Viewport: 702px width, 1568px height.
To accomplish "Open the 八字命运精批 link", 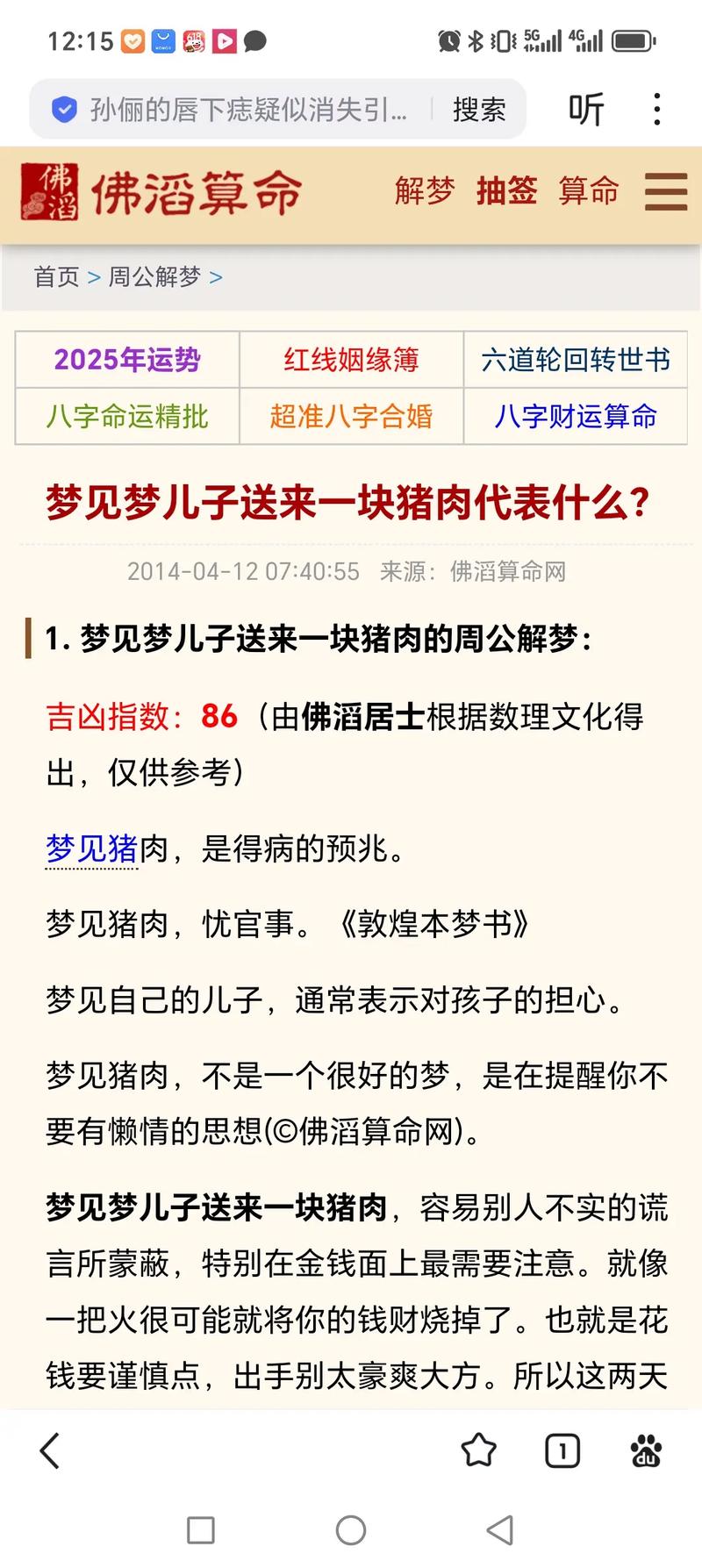I will click(x=127, y=416).
